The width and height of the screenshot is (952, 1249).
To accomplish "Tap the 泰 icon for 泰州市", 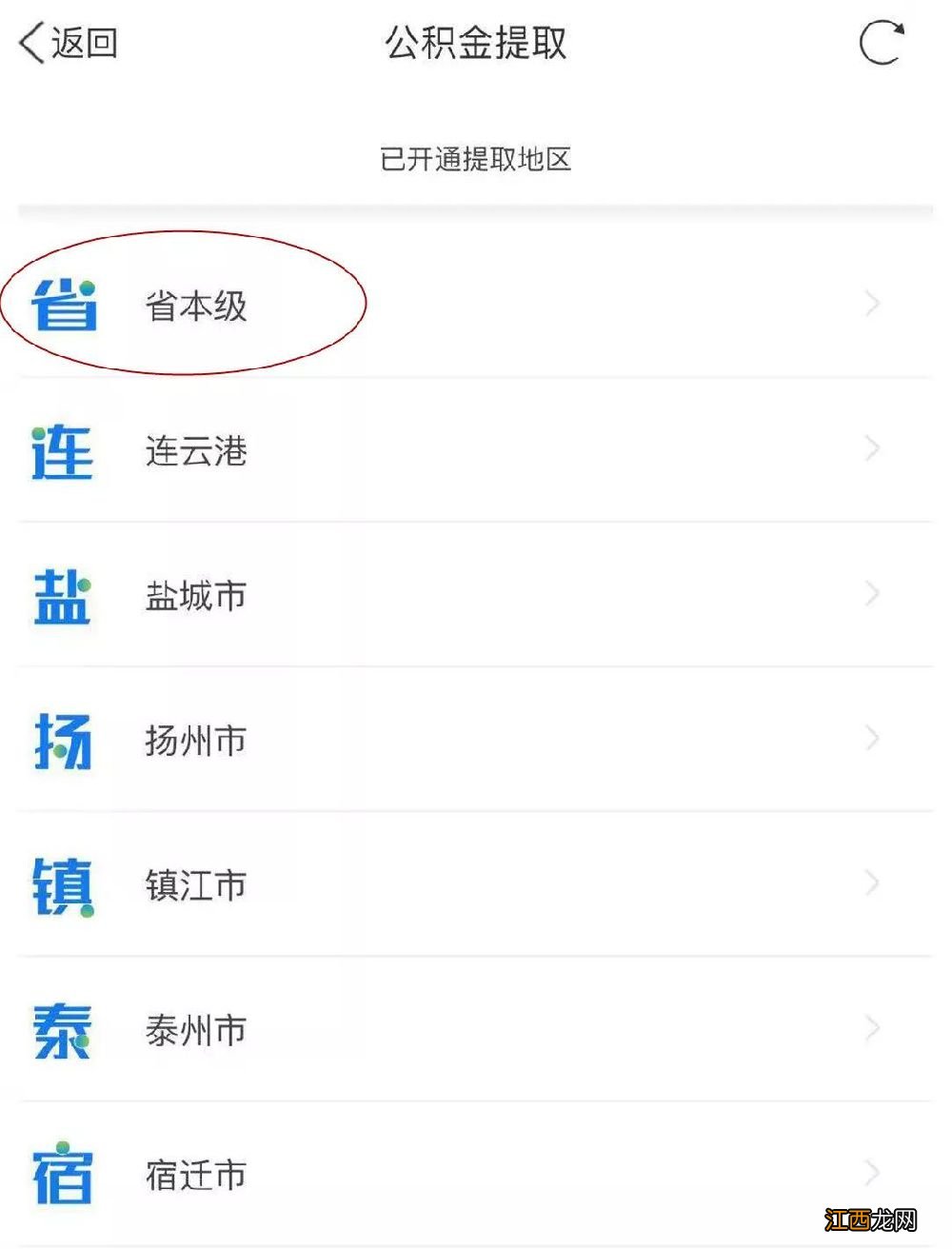I will click(x=62, y=1030).
